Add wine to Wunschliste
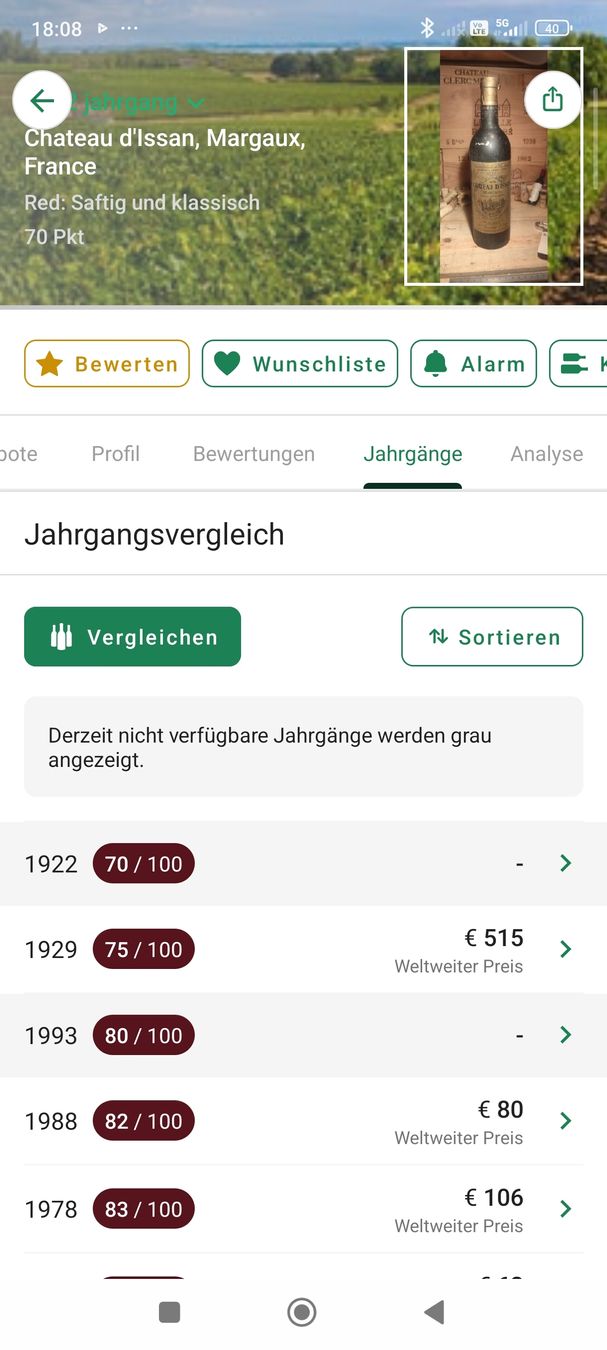The width and height of the screenshot is (607, 1350). point(300,364)
